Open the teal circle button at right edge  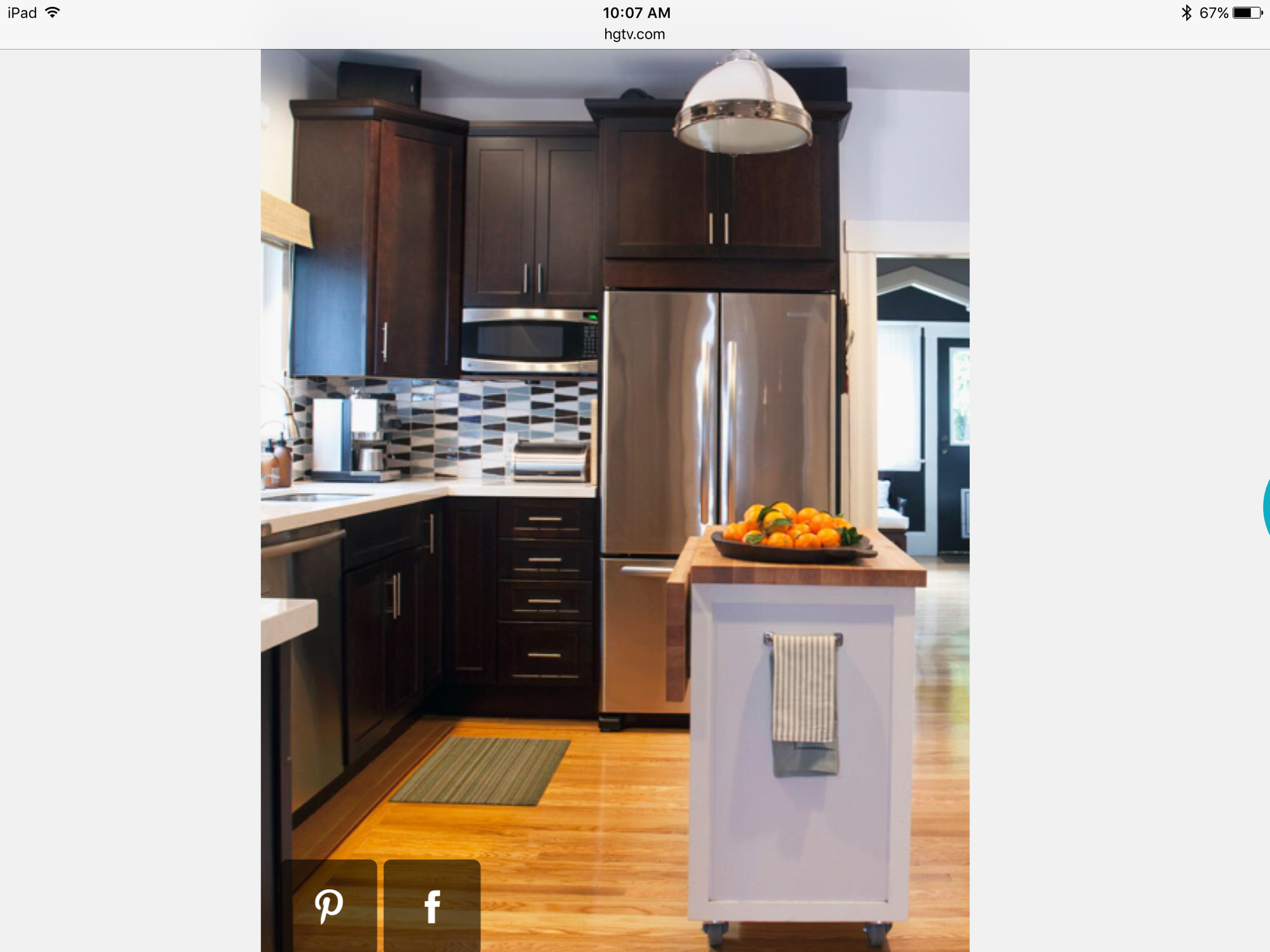point(1266,508)
